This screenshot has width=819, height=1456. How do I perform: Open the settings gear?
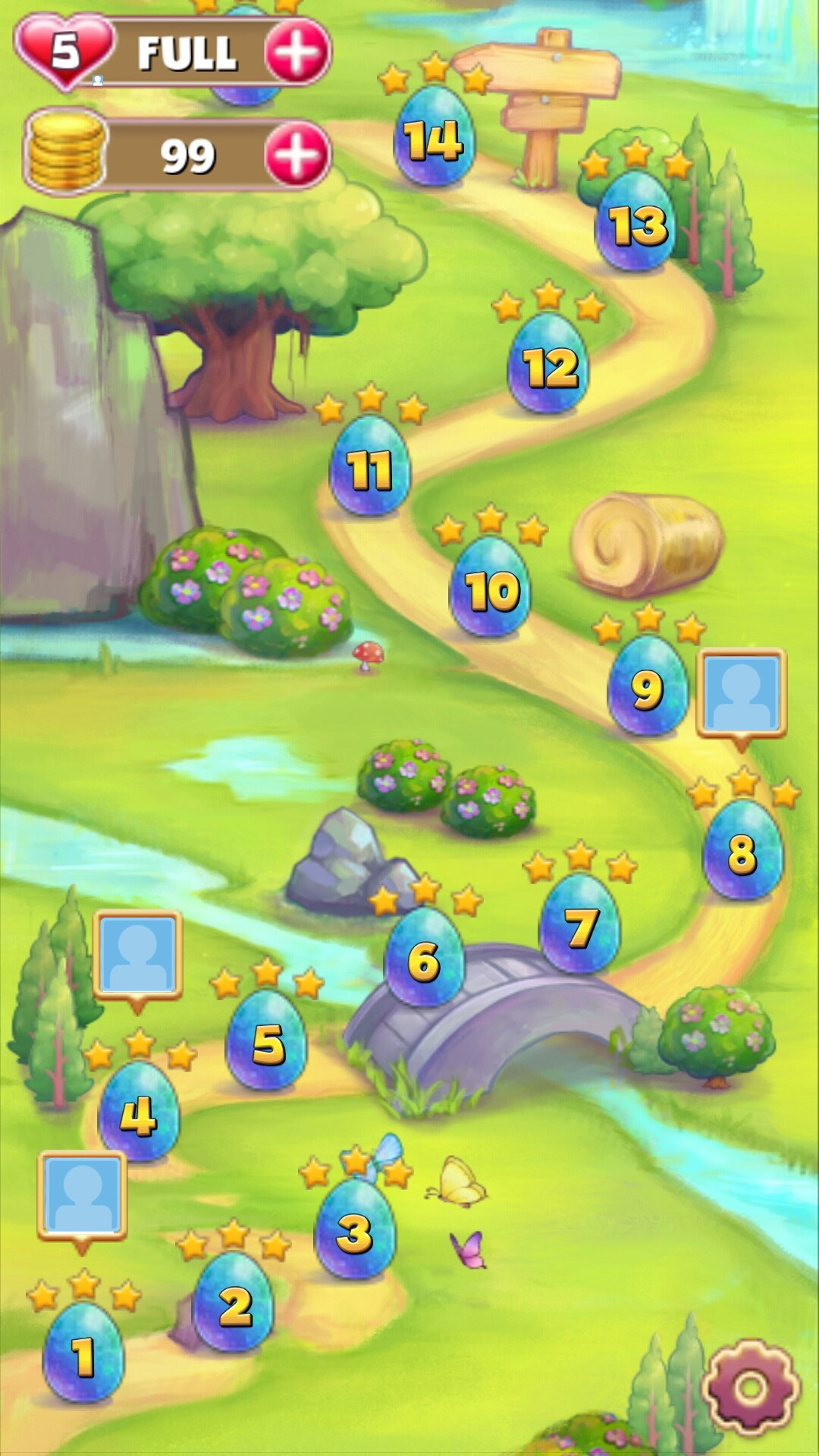tap(750, 1387)
